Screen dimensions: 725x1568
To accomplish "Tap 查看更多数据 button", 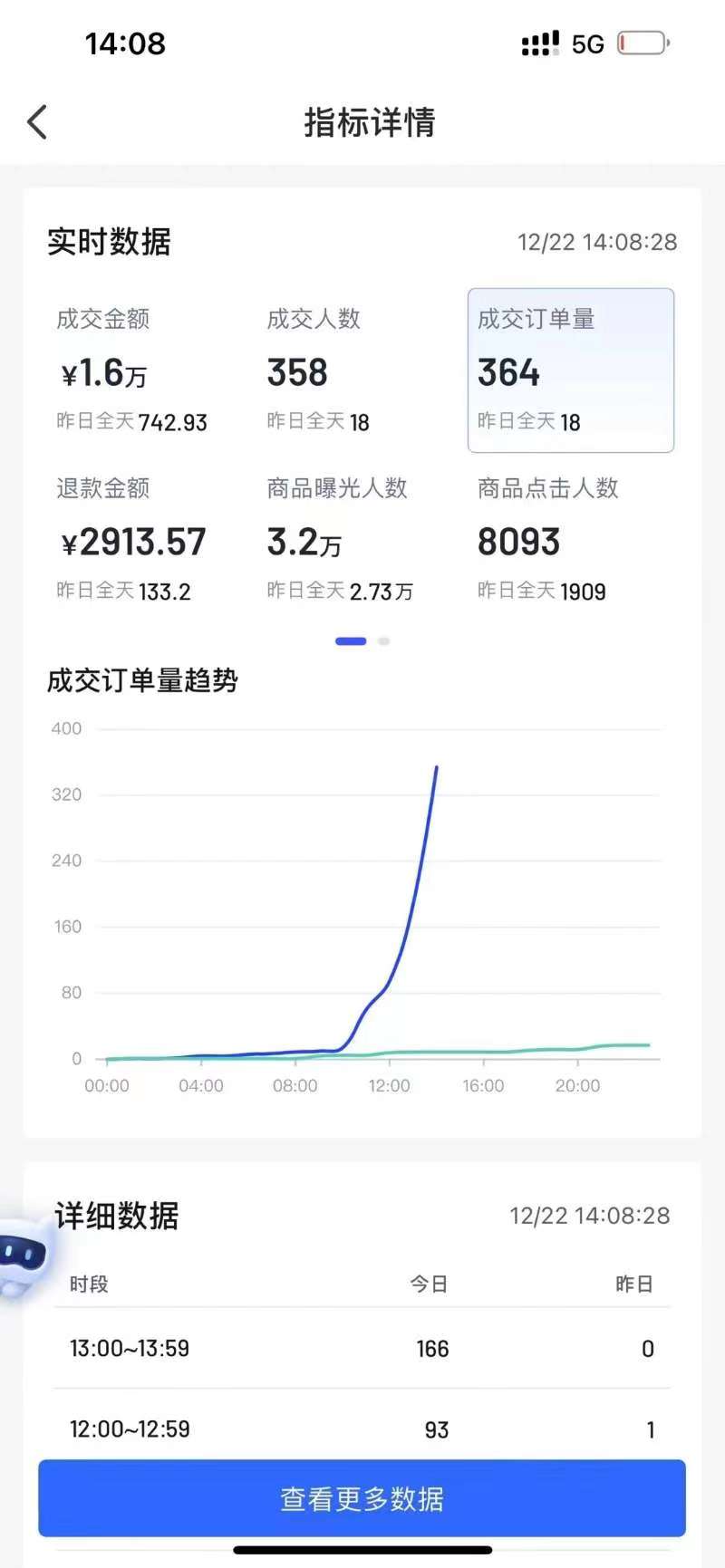I will (362, 1498).
